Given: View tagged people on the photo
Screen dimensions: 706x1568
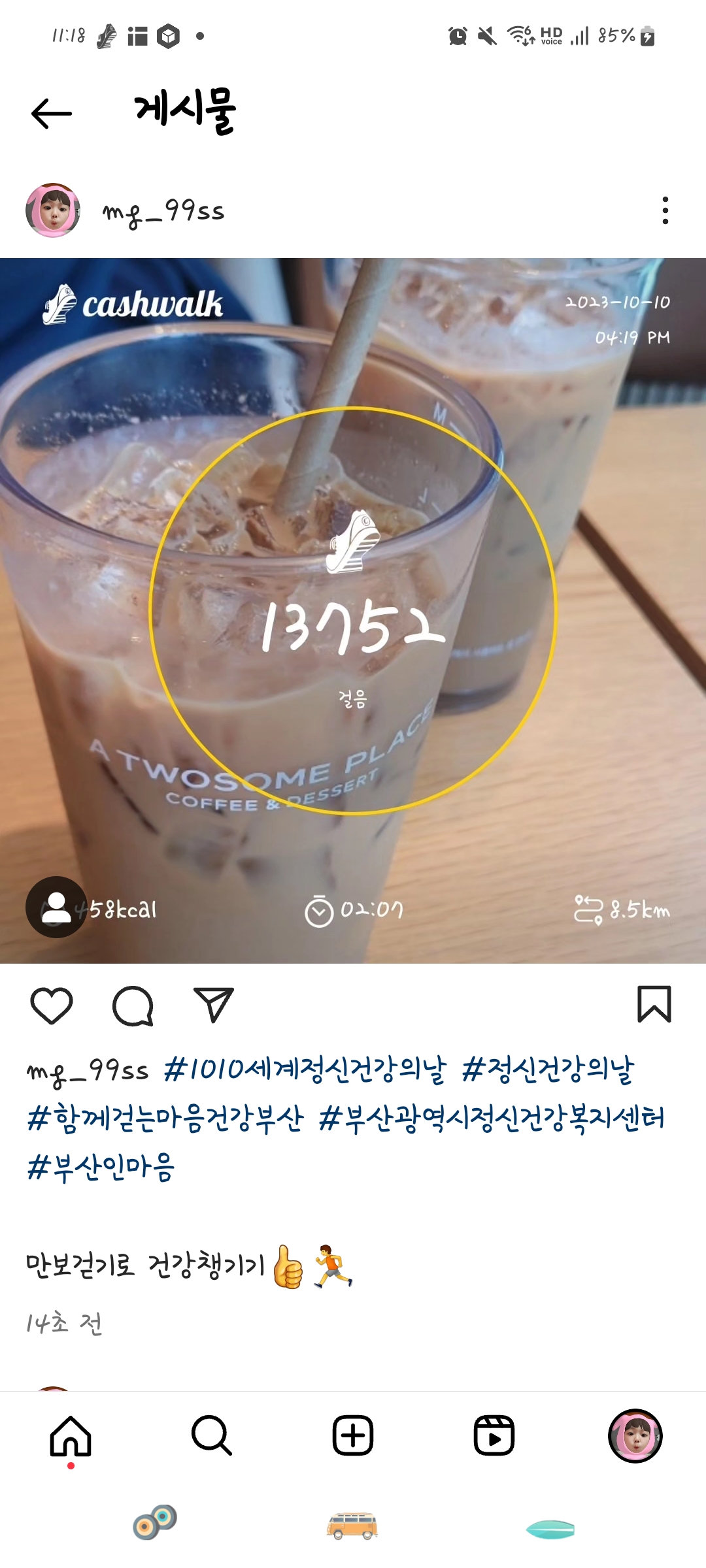Looking at the screenshot, I should tap(56, 907).
